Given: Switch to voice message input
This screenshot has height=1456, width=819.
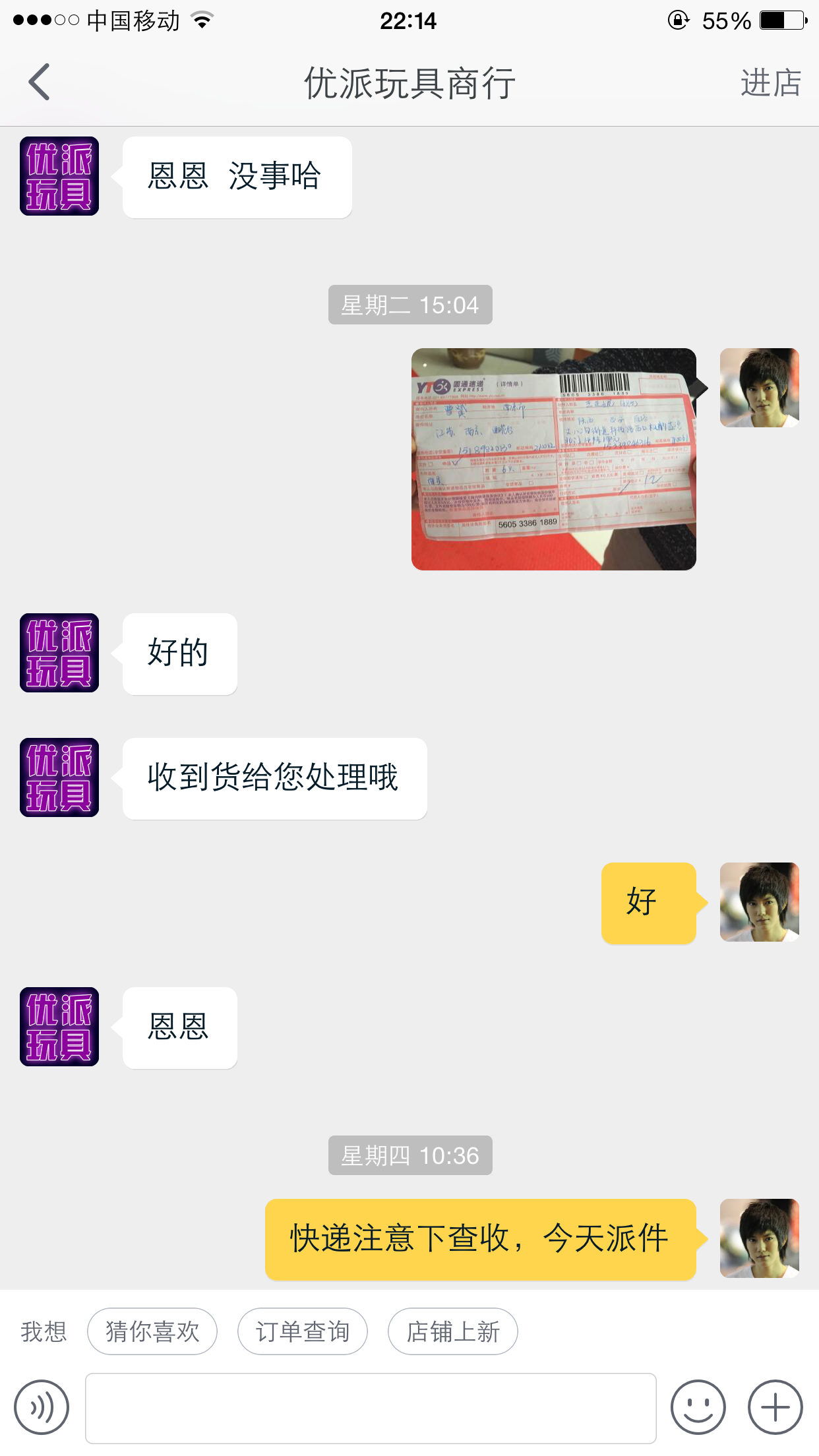Looking at the screenshot, I should click(42, 1407).
